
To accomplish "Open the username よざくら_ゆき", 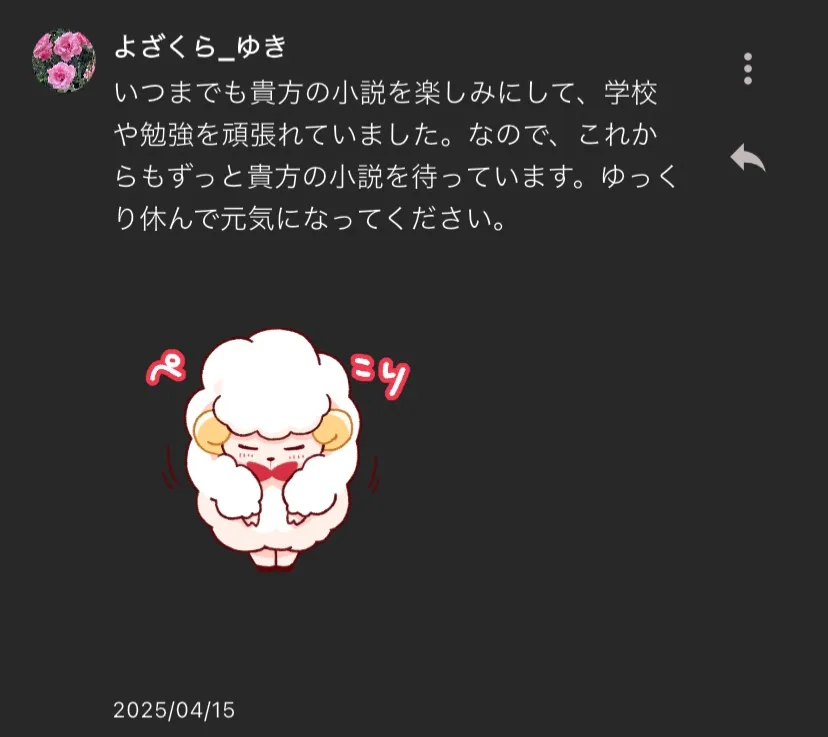I will [x=201, y=47].
